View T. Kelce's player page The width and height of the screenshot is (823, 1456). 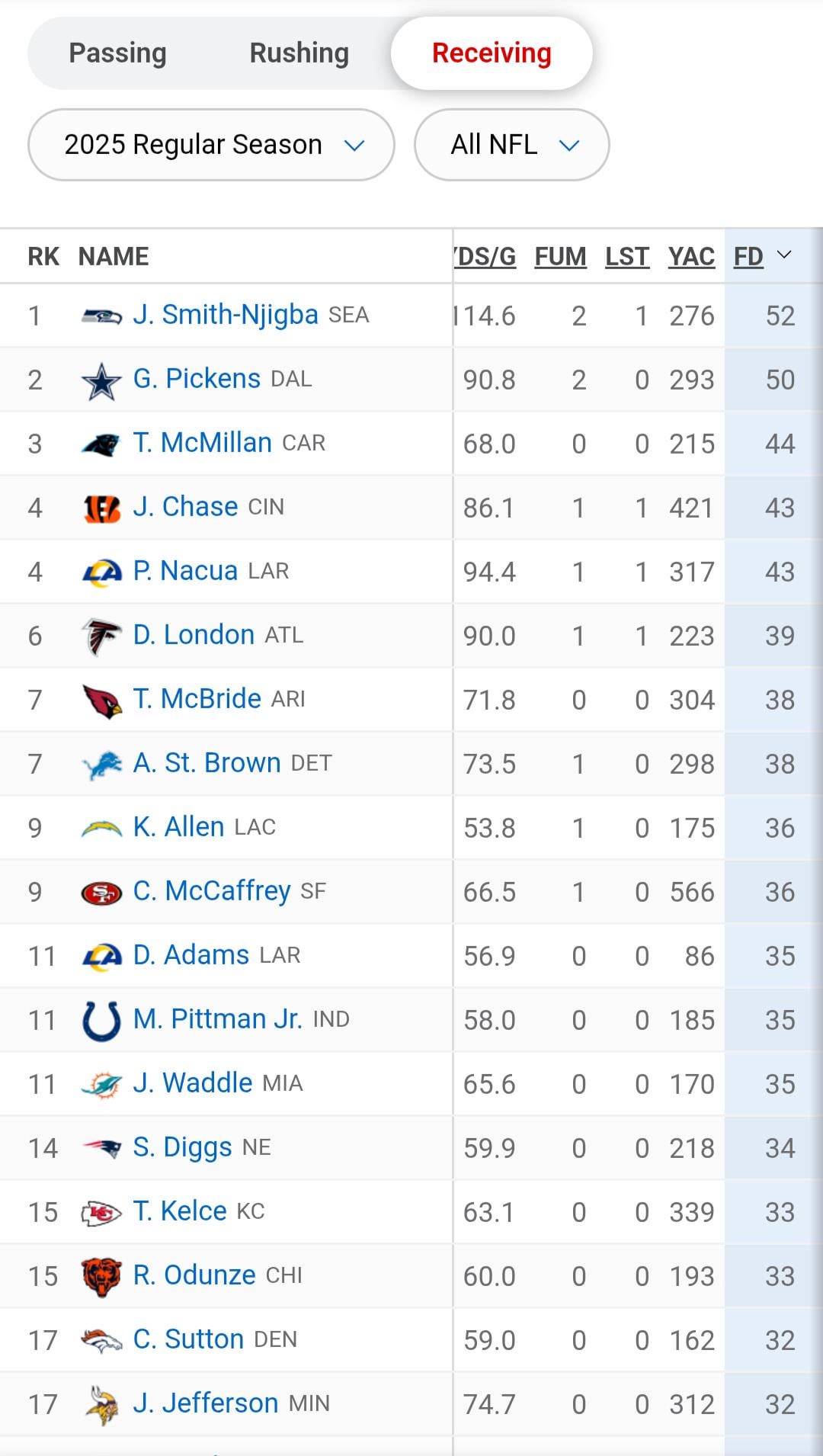tap(180, 1211)
